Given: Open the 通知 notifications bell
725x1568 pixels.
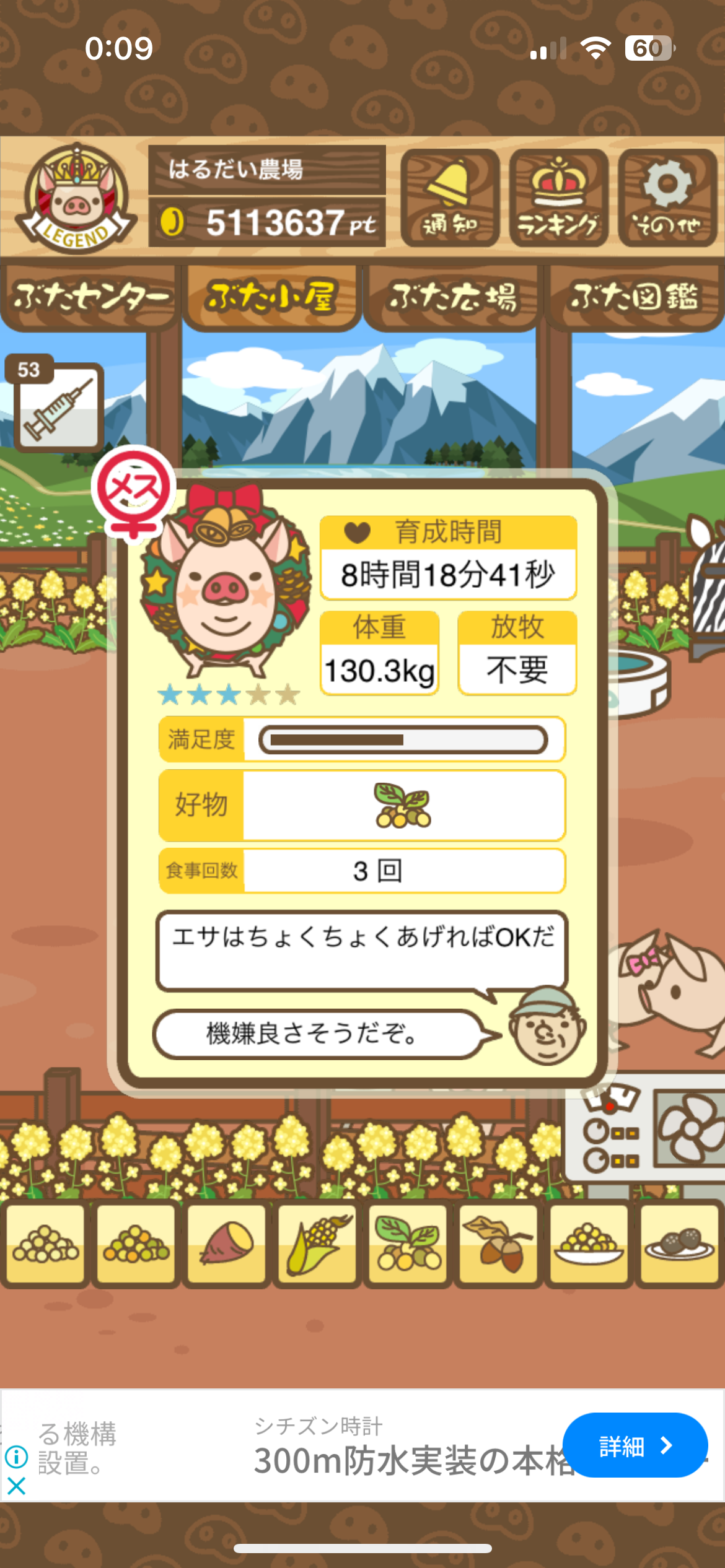Looking at the screenshot, I should 450,198.
